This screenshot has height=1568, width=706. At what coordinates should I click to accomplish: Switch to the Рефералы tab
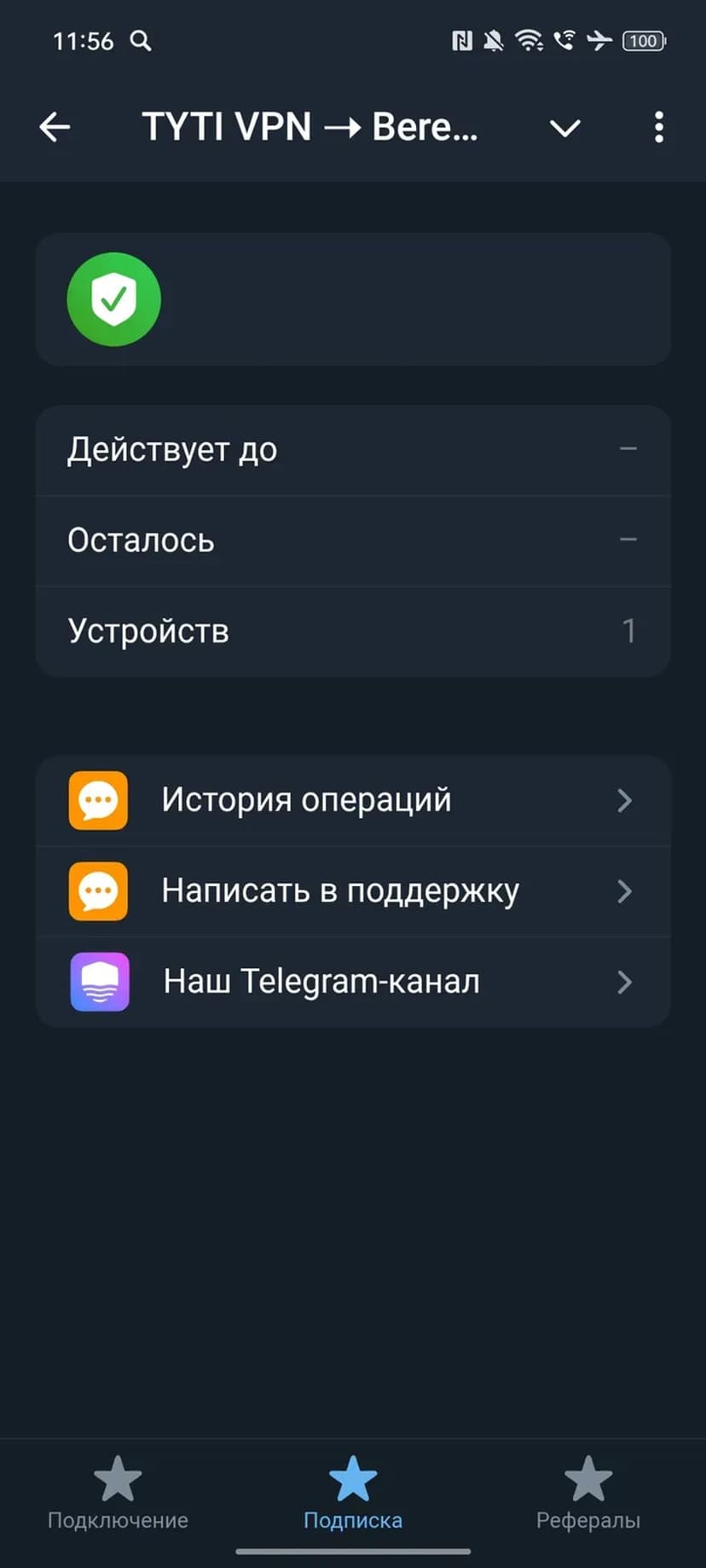click(587, 1493)
